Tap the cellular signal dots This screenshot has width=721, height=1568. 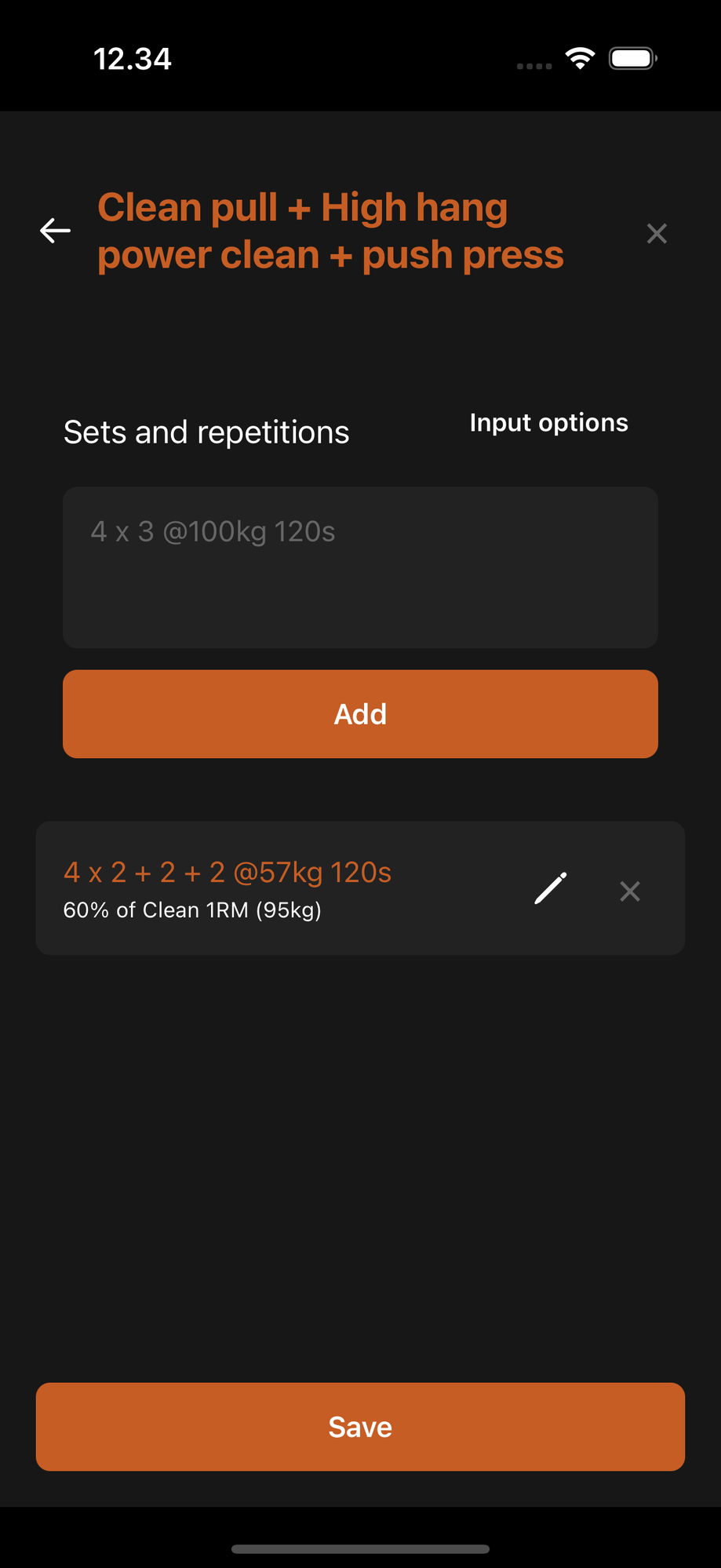(x=534, y=67)
